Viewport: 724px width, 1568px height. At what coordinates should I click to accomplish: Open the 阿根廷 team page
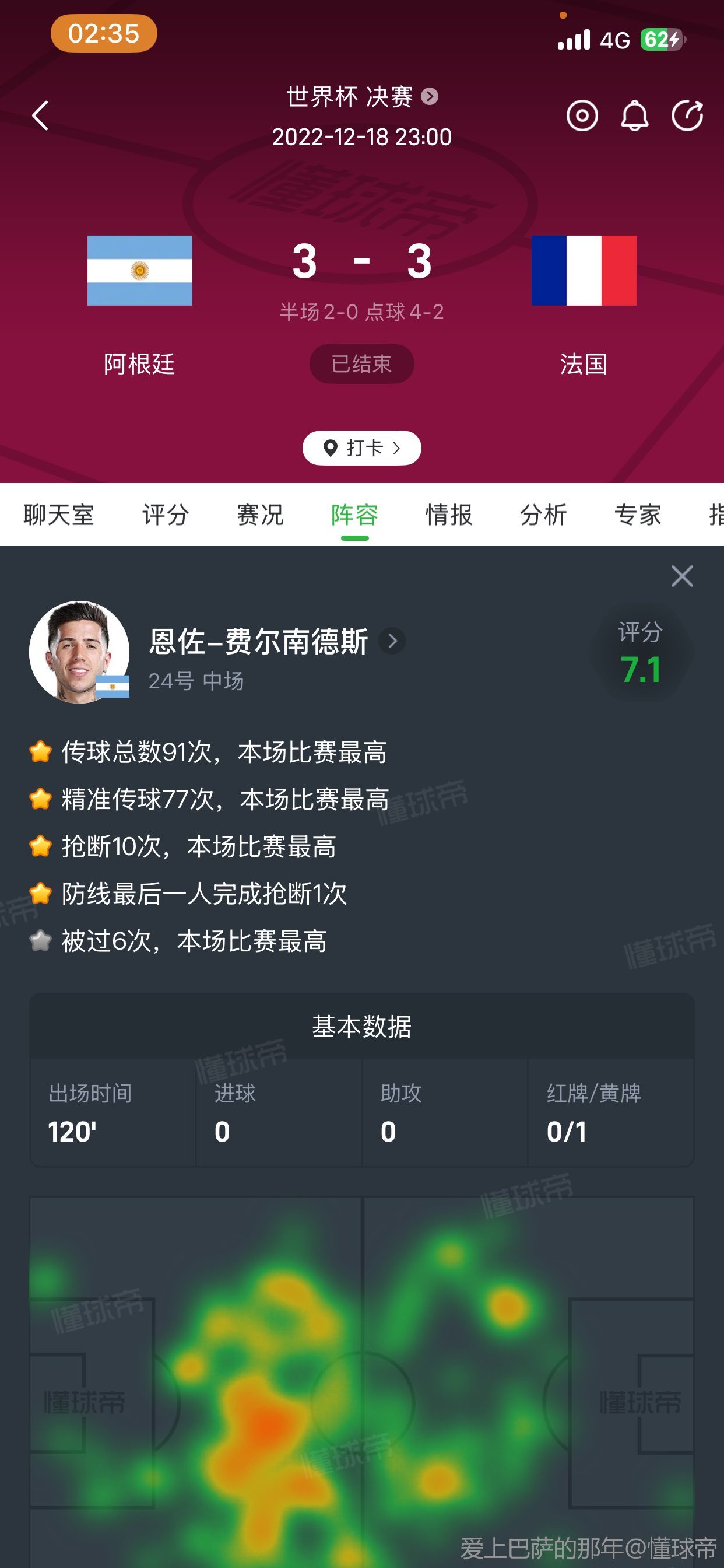(140, 271)
